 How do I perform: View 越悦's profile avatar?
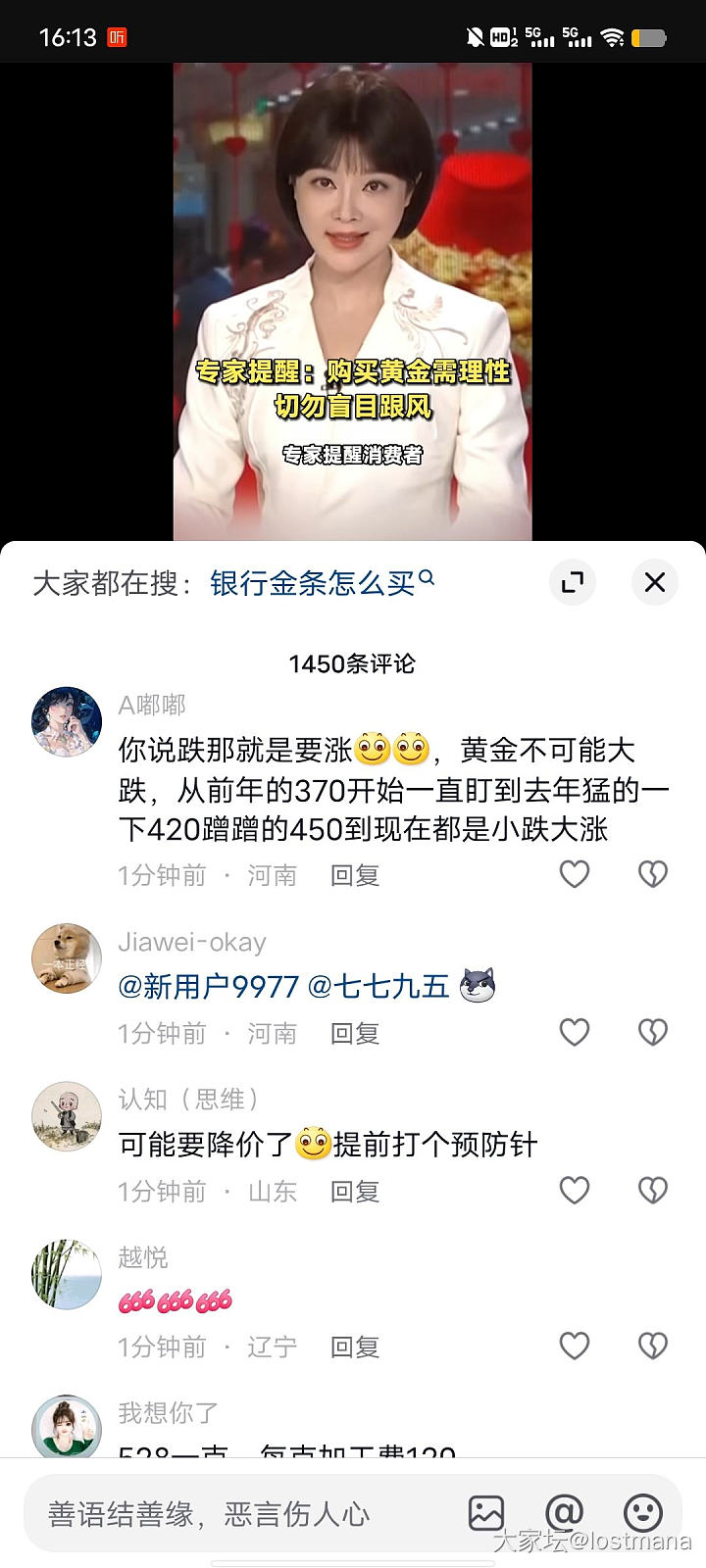point(67,1274)
